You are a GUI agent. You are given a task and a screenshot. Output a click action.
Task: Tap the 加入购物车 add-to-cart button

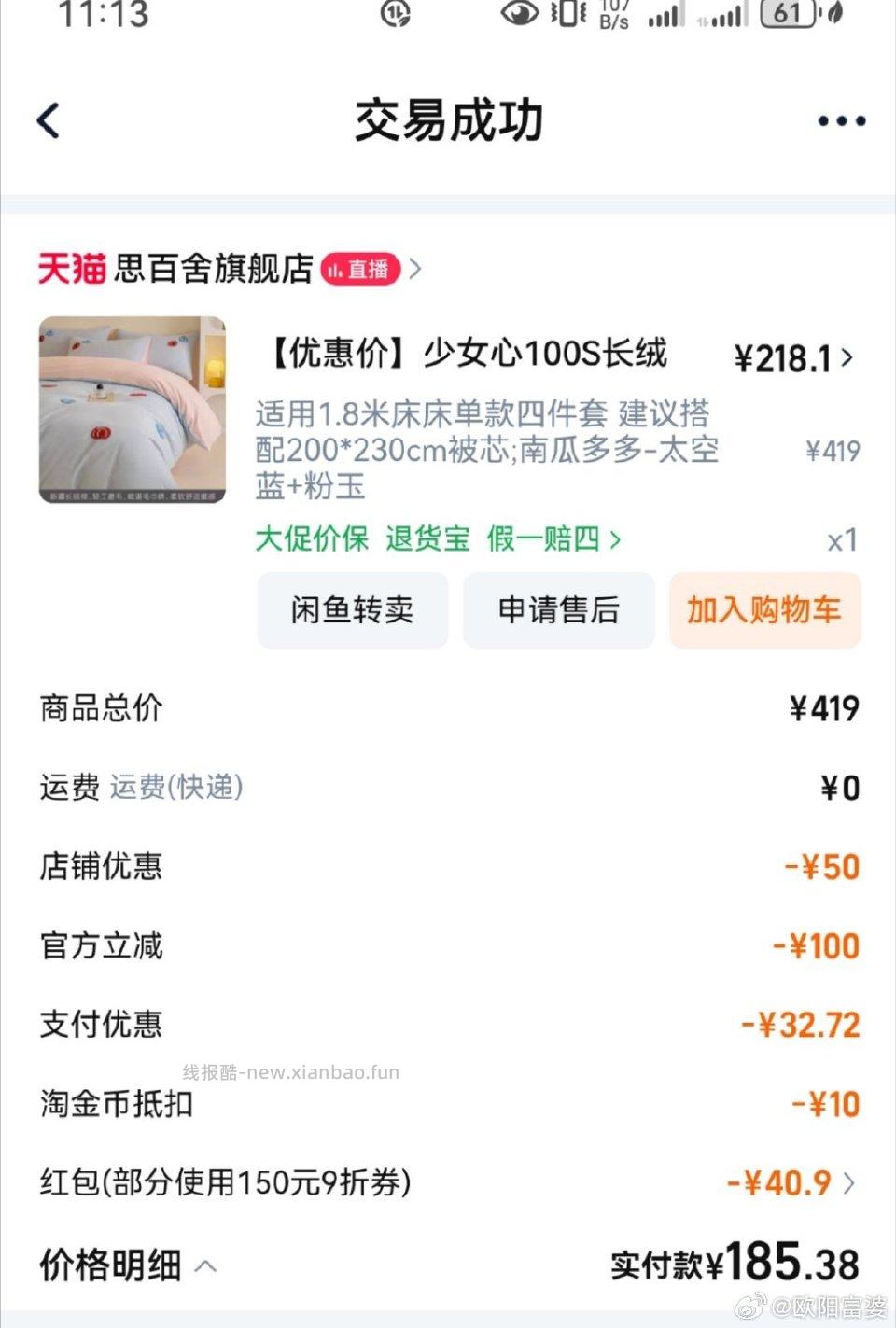click(764, 610)
